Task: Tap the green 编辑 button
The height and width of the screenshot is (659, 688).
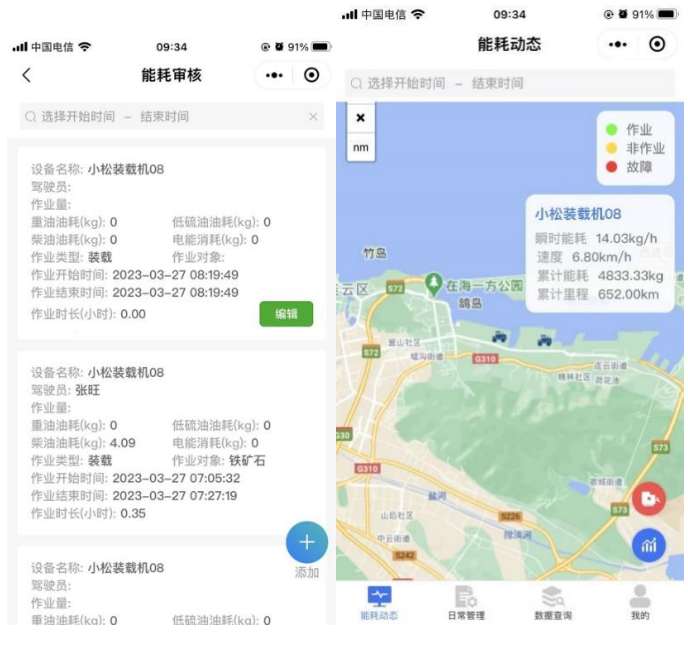Action: [x=286, y=313]
